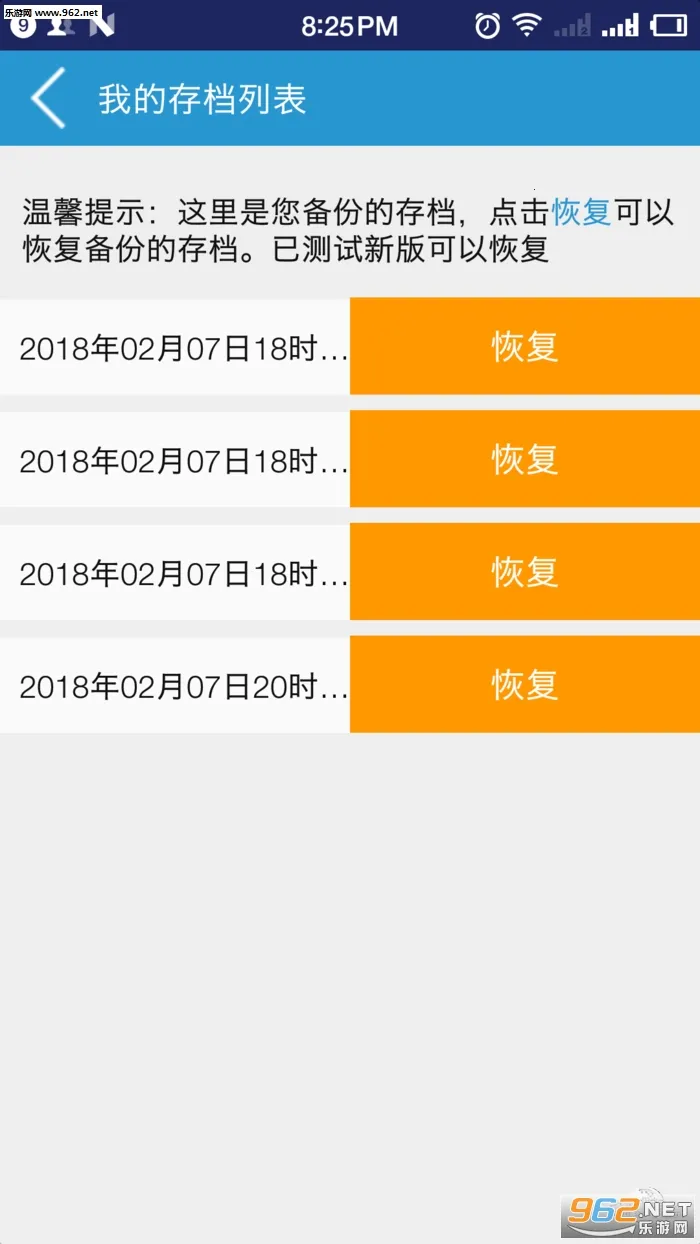Image resolution: width=700 pixels, height=1244 pixels.
Task: Go back from the save list
Action: (x=48, y=98)
